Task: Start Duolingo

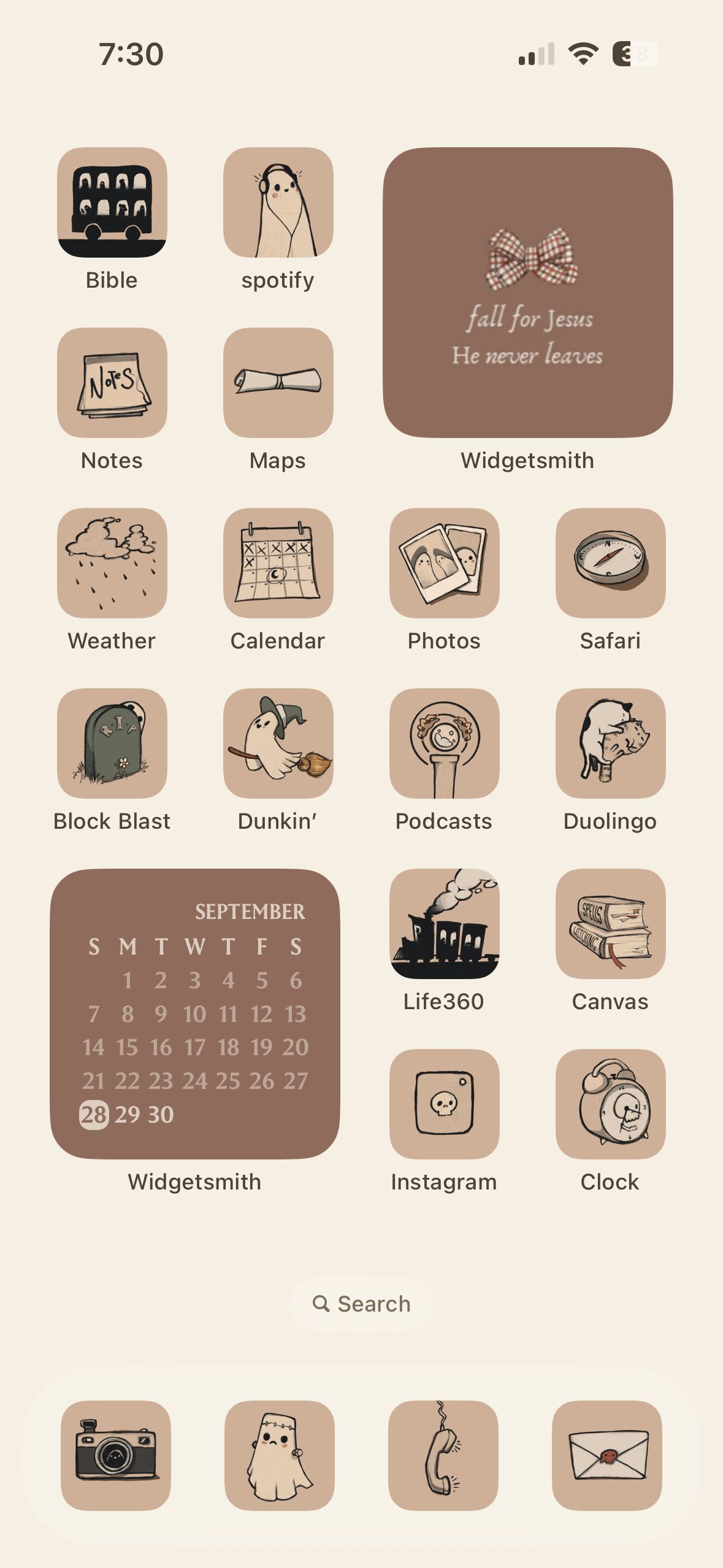Action: 611,744
